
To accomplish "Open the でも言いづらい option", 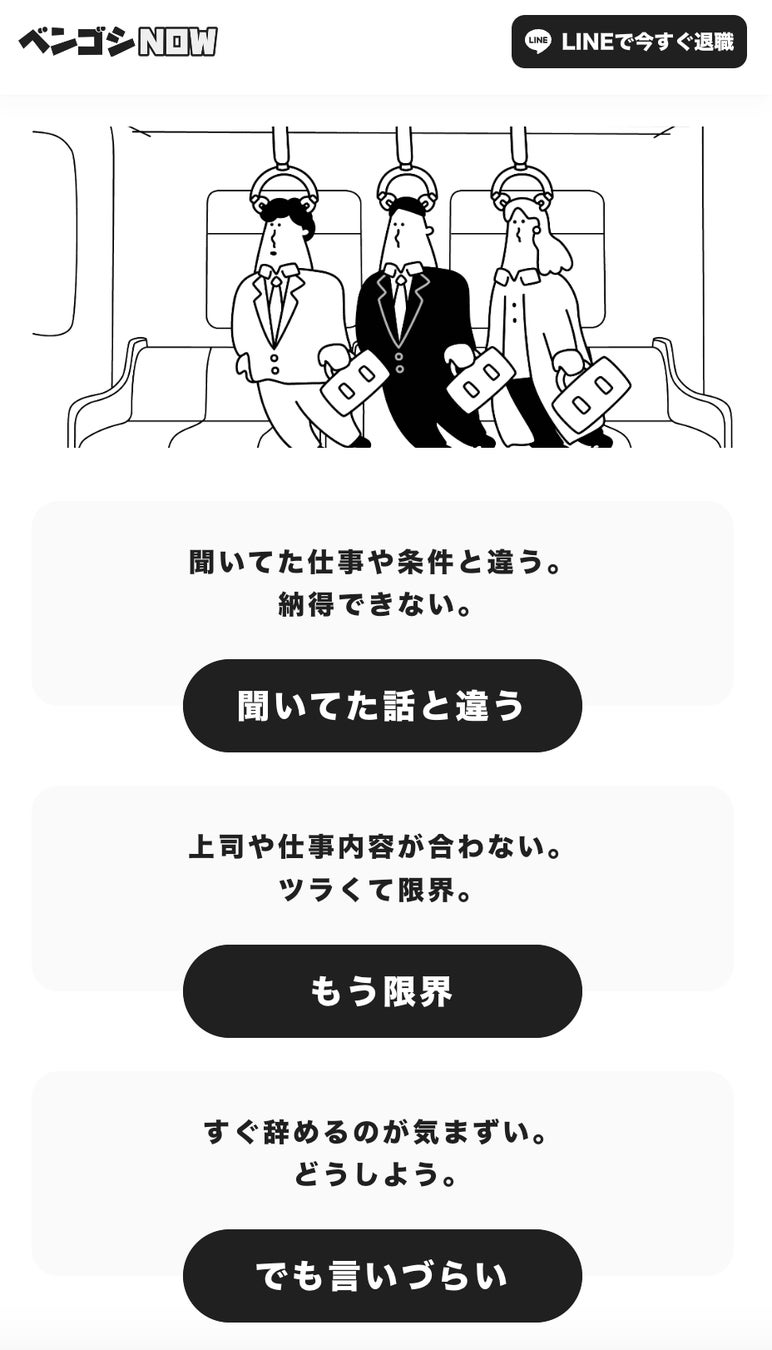I will [x=382, y=1276].
